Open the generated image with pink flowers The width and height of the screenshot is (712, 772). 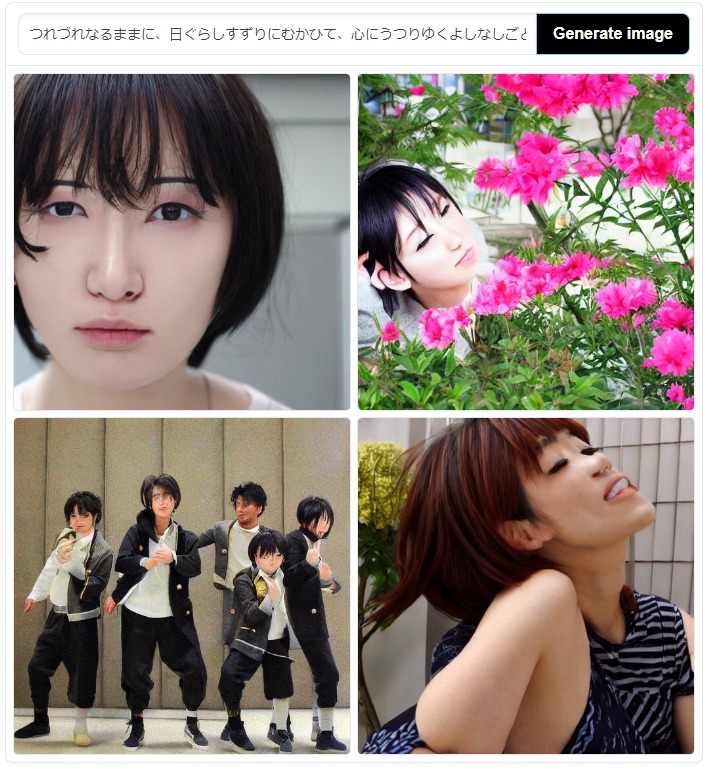tap(526, 242)
